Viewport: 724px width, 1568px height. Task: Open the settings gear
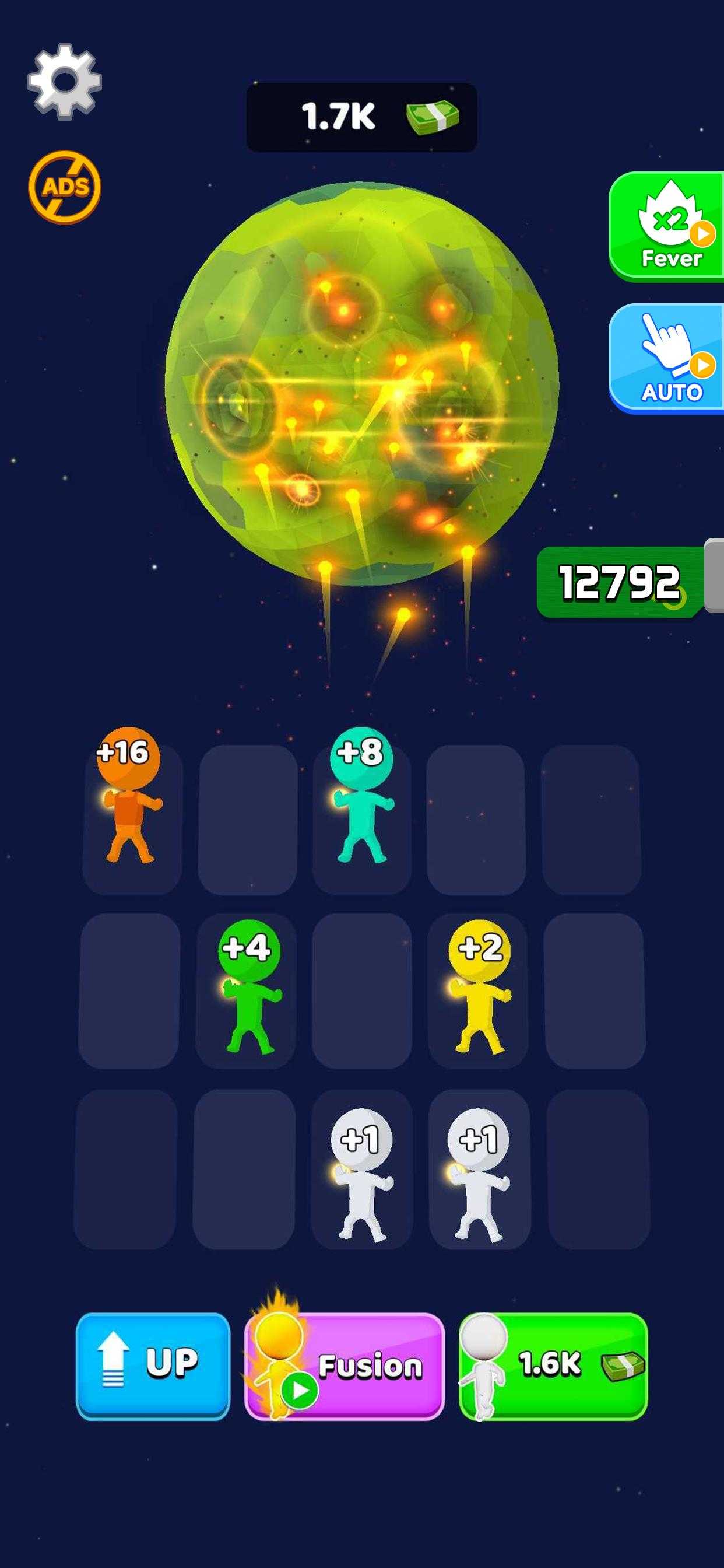pyautogui.click(x=65, y=81)
